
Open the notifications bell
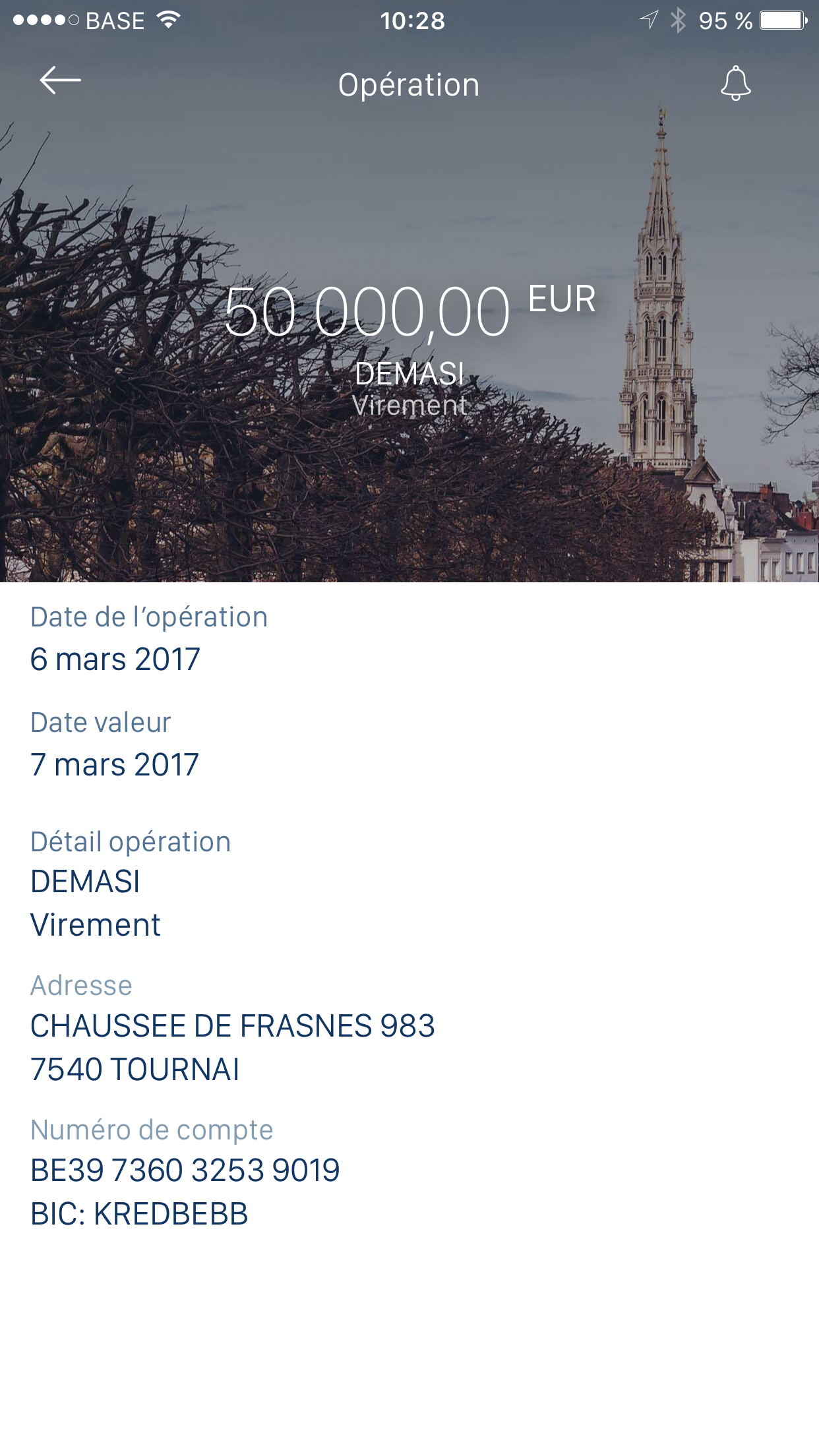735,84
